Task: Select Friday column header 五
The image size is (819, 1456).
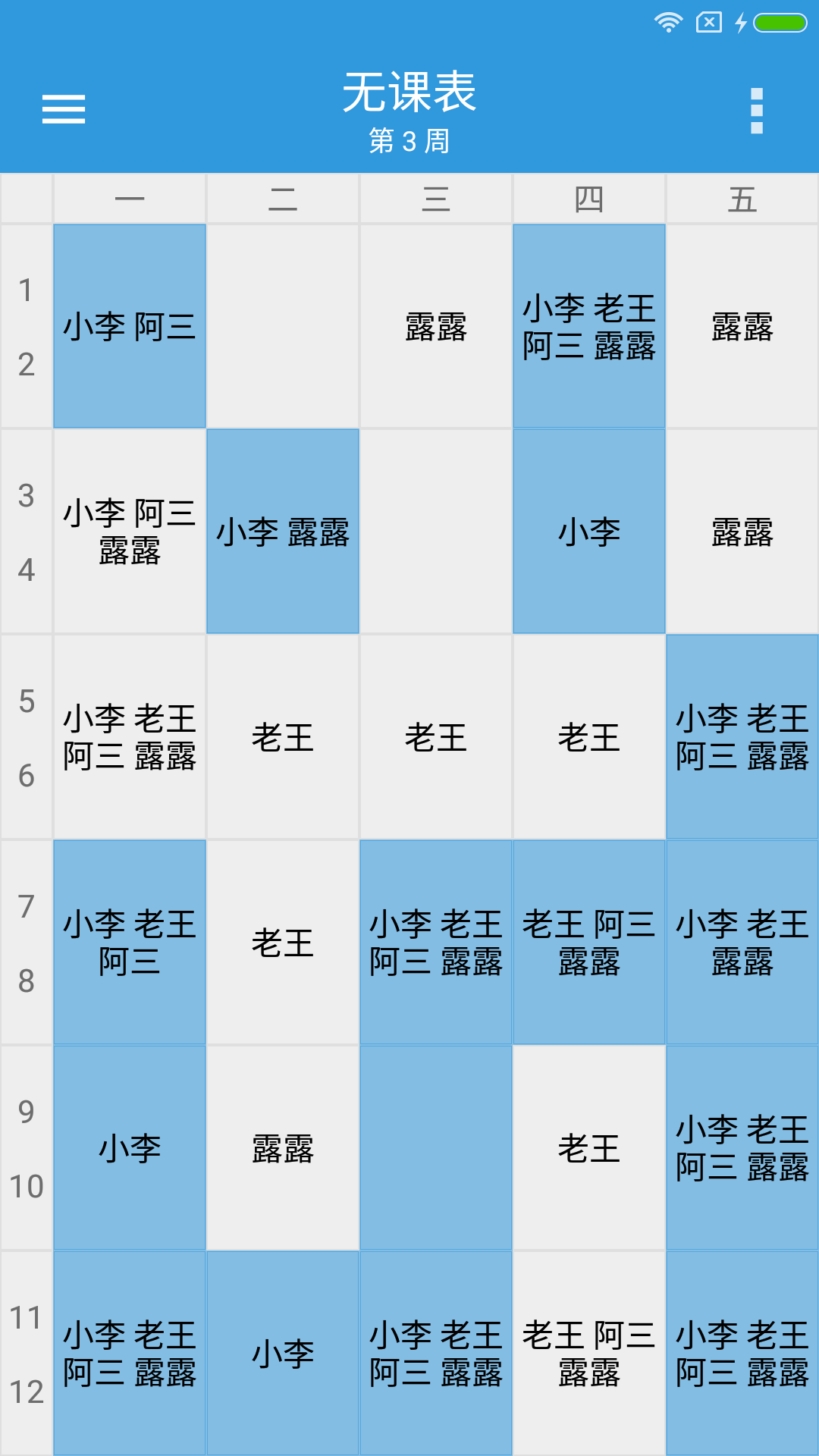Action: [742, 198]
